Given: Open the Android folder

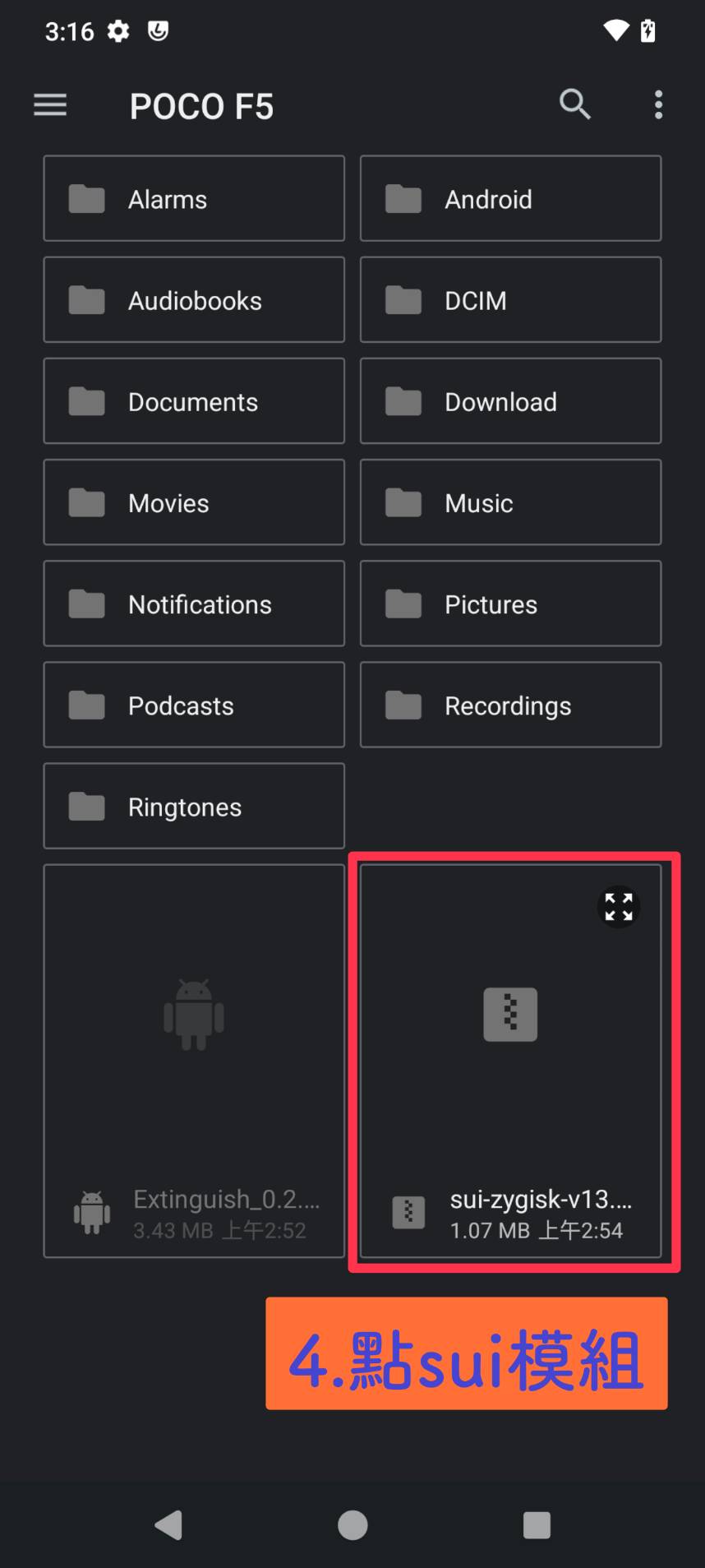Looking at the screenshot, I should tap(510, 199).
